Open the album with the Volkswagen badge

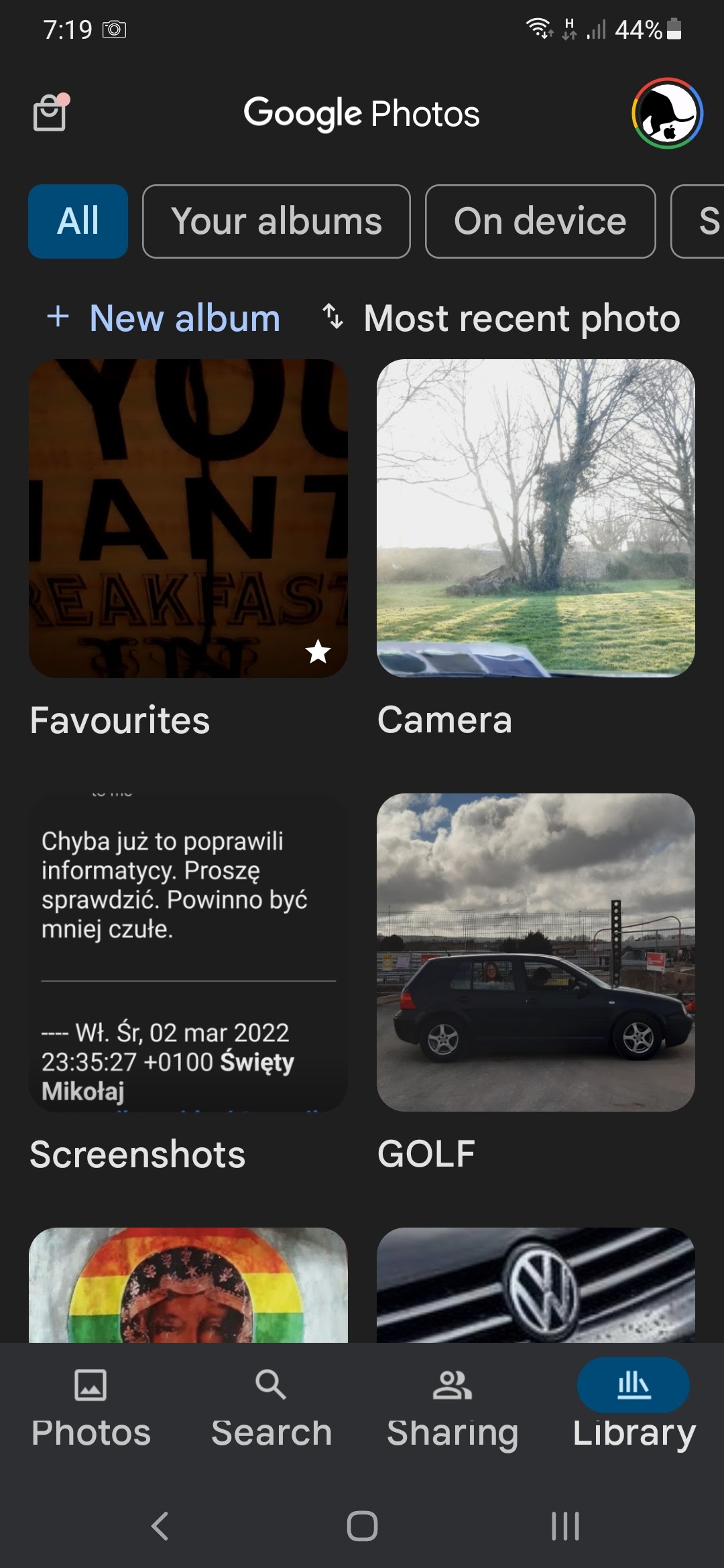536,1285
